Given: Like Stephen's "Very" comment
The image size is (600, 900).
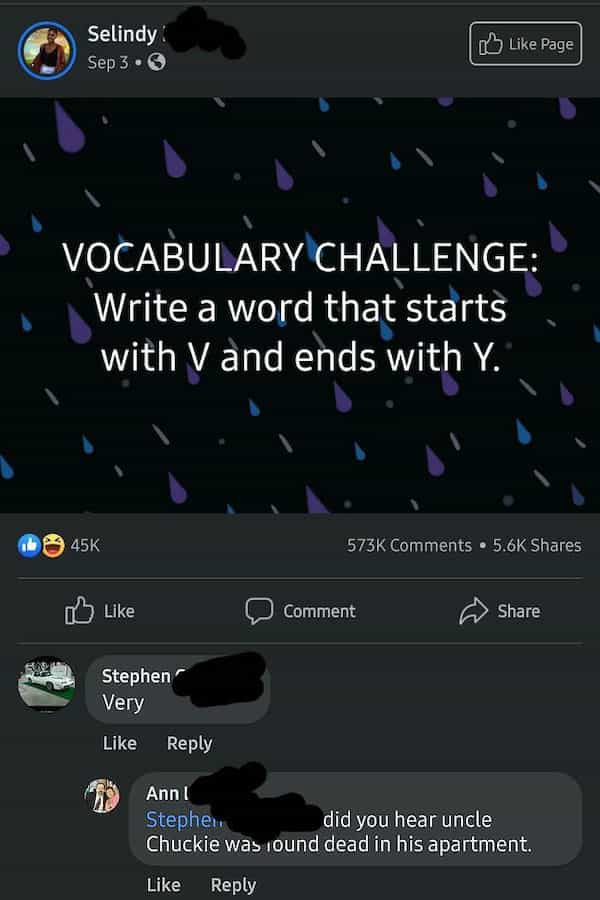Looking at the screenshot, I should 119,743.
